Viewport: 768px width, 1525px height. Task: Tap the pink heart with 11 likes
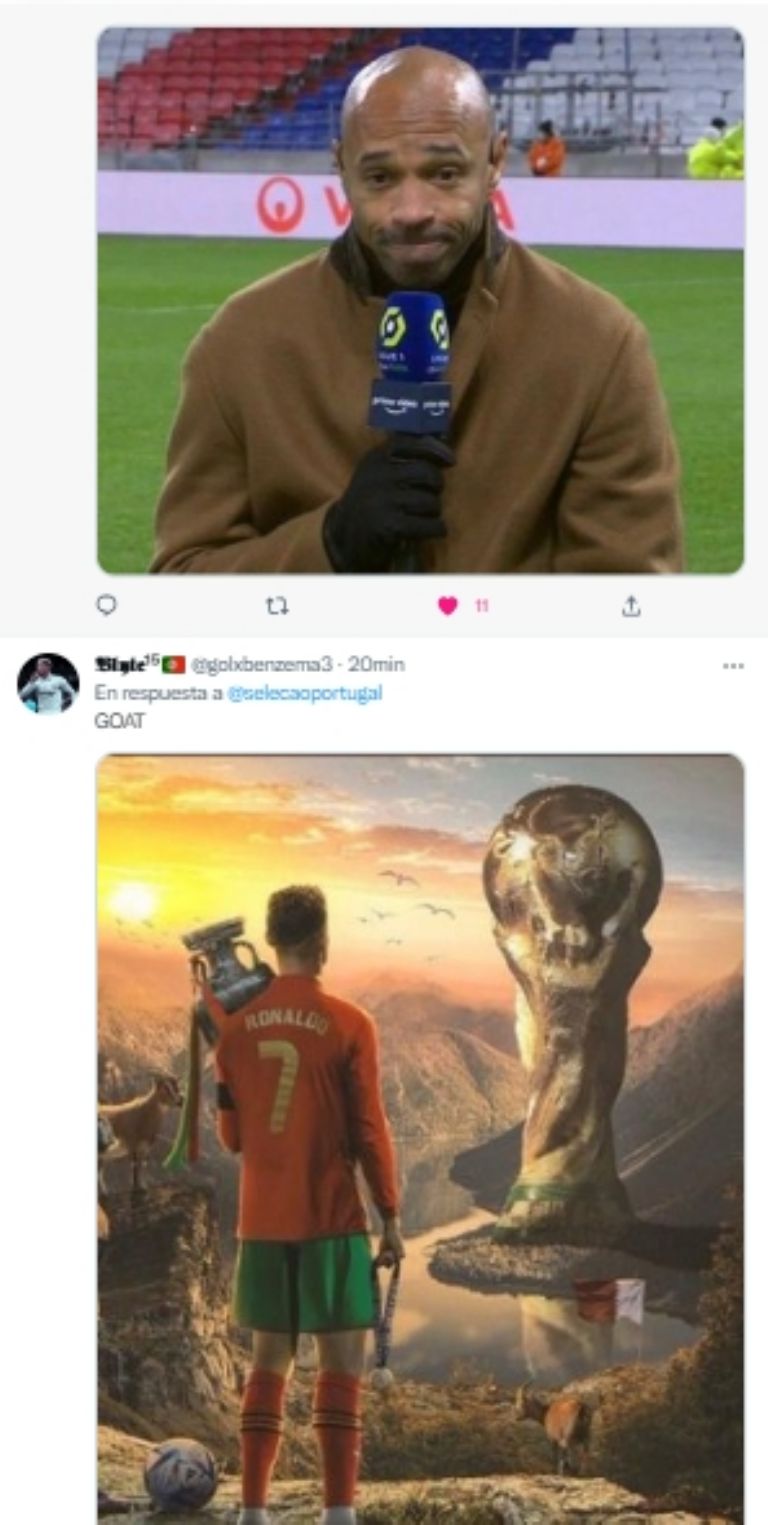click(x=448, y=605)
